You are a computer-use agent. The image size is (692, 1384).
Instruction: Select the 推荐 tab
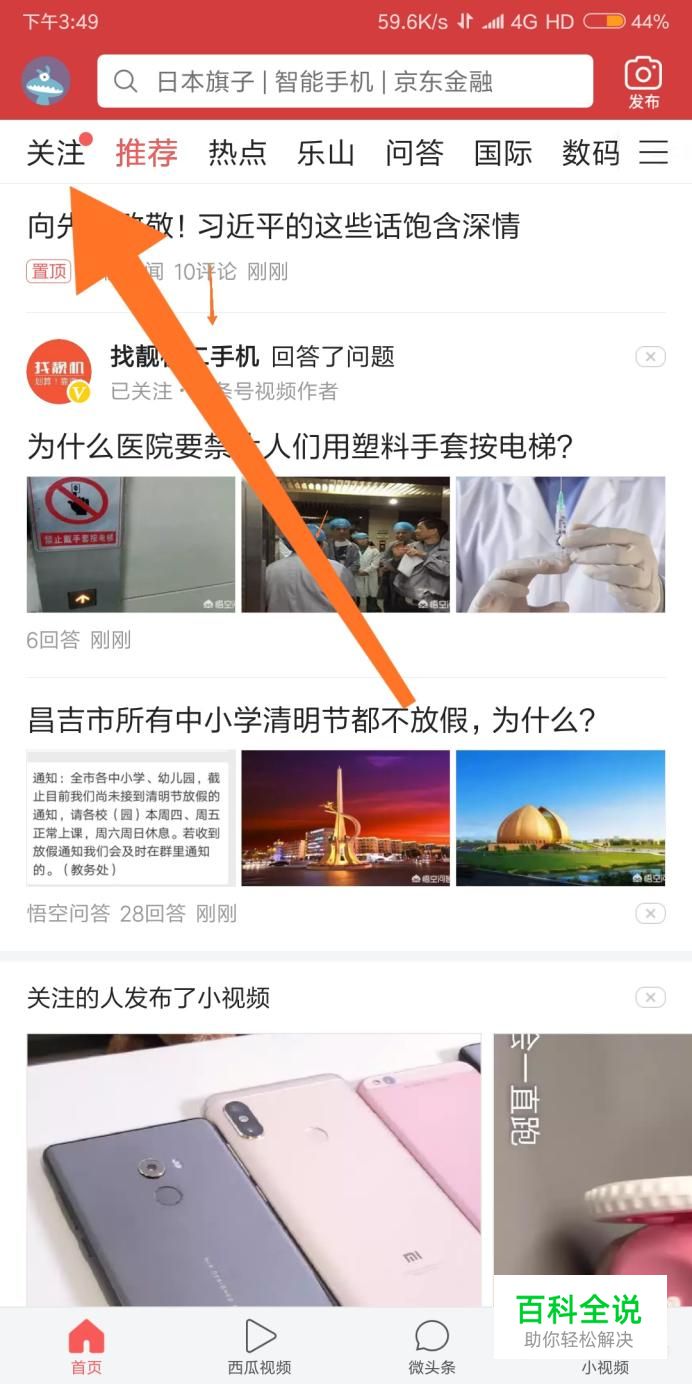[x=146, y=153]
